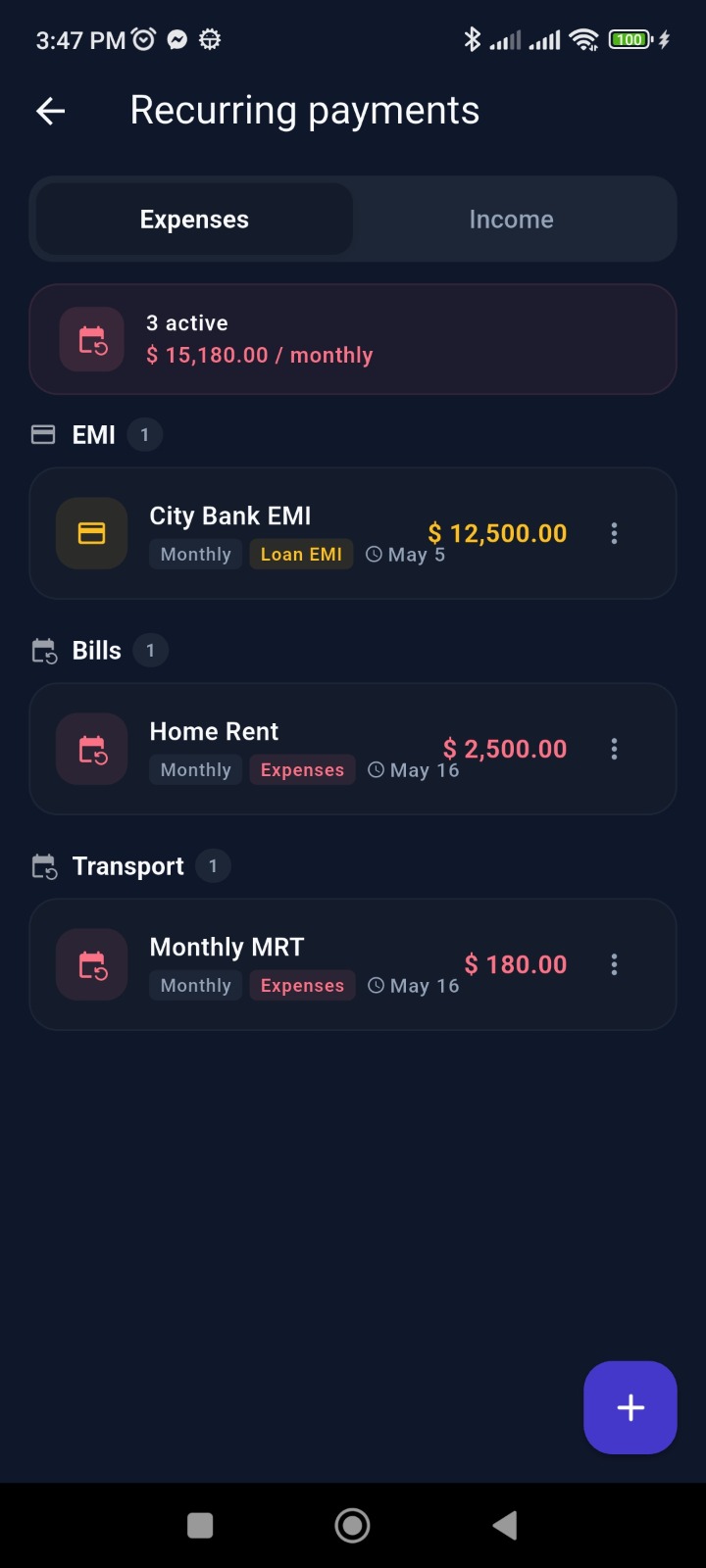706x1568 pixels.
Task: Toggle the Monthly tag on Monthly MRT
Action: point(194,985)
